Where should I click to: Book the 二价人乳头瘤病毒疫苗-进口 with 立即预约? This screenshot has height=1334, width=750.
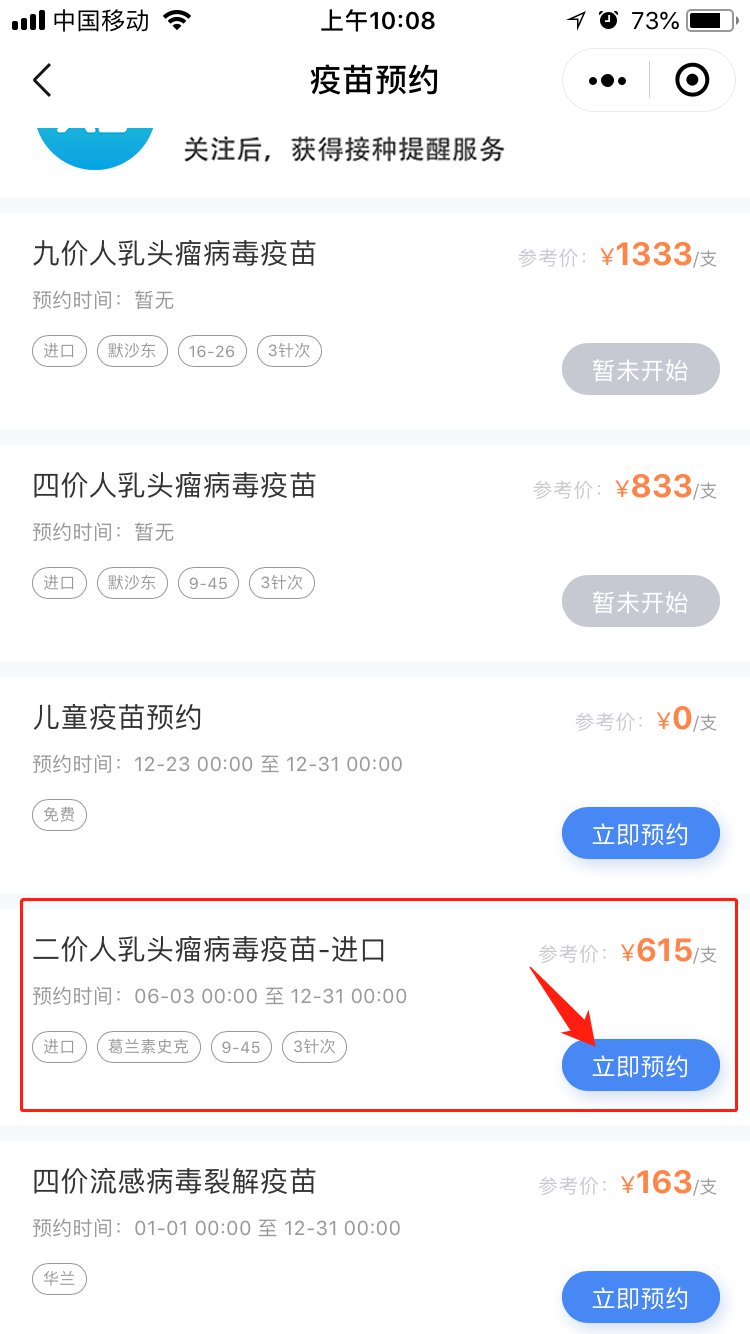[640, 1066]
